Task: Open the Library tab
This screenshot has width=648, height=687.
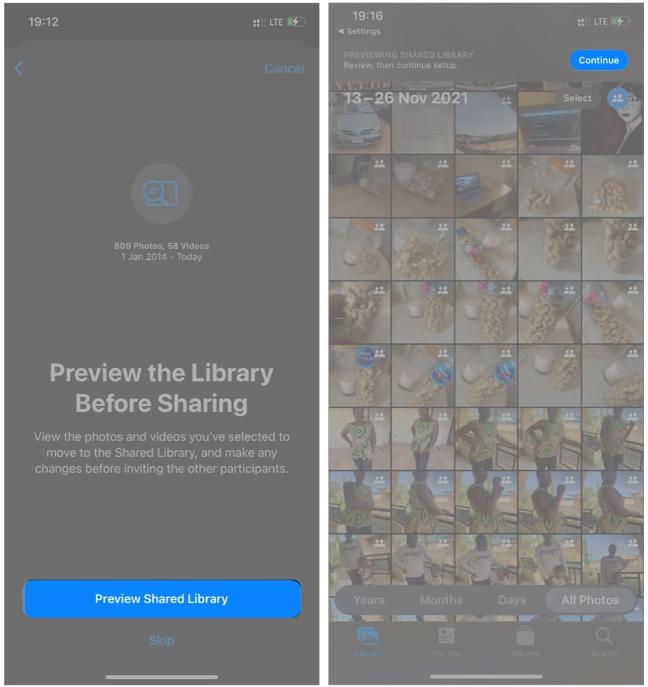Action: pyautogui.click(x=368, y=641)
